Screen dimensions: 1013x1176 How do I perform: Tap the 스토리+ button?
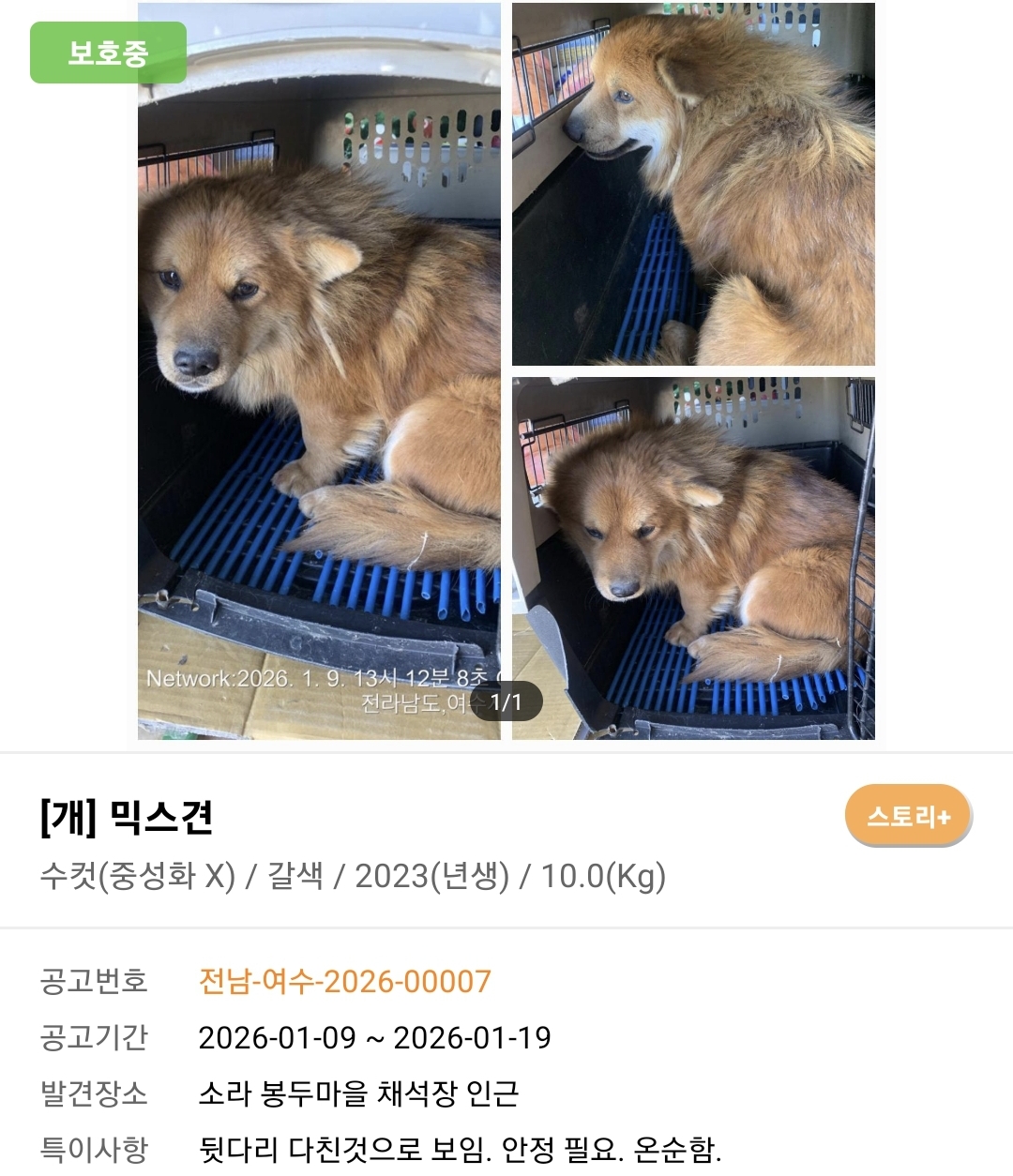tap(907, 816)
